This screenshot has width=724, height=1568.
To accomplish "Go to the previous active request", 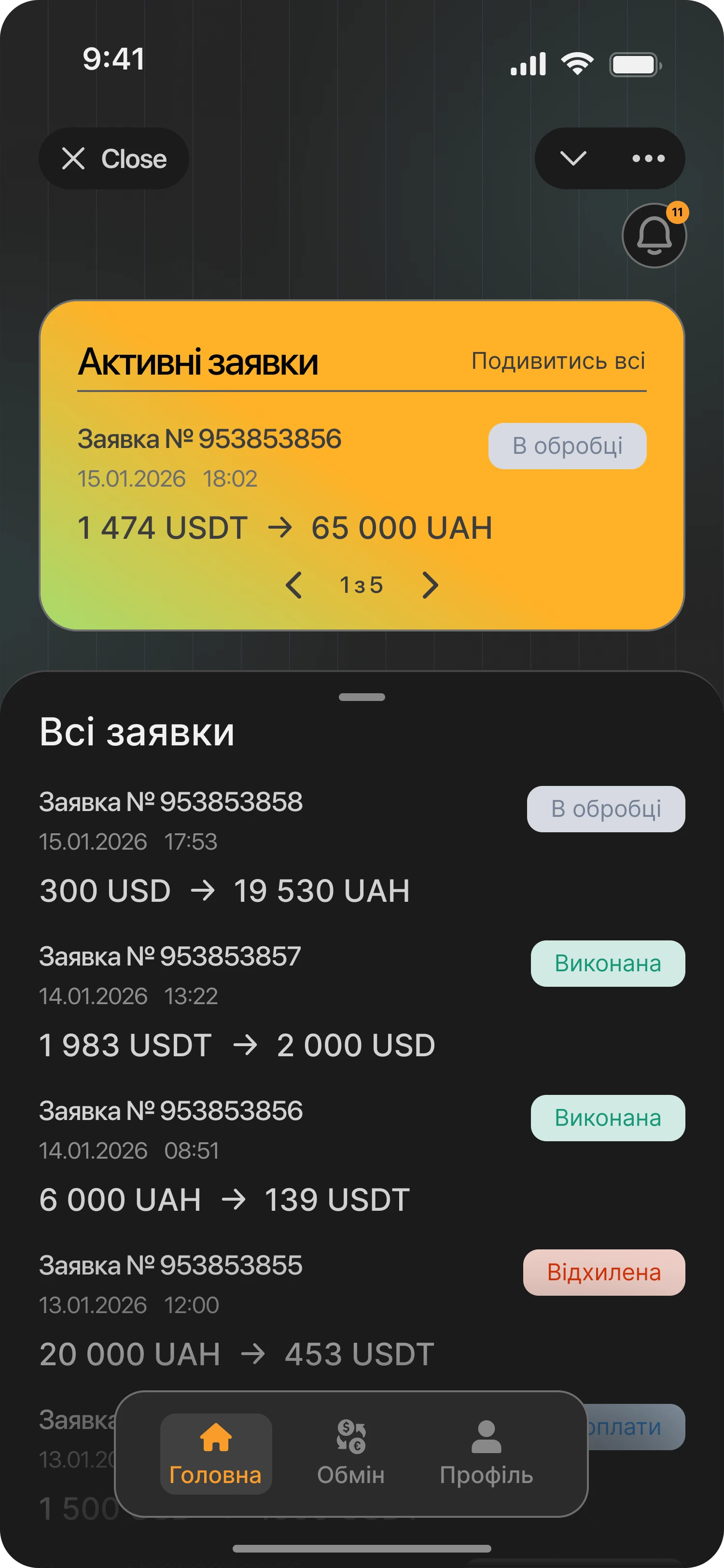I will pos(294,586).
